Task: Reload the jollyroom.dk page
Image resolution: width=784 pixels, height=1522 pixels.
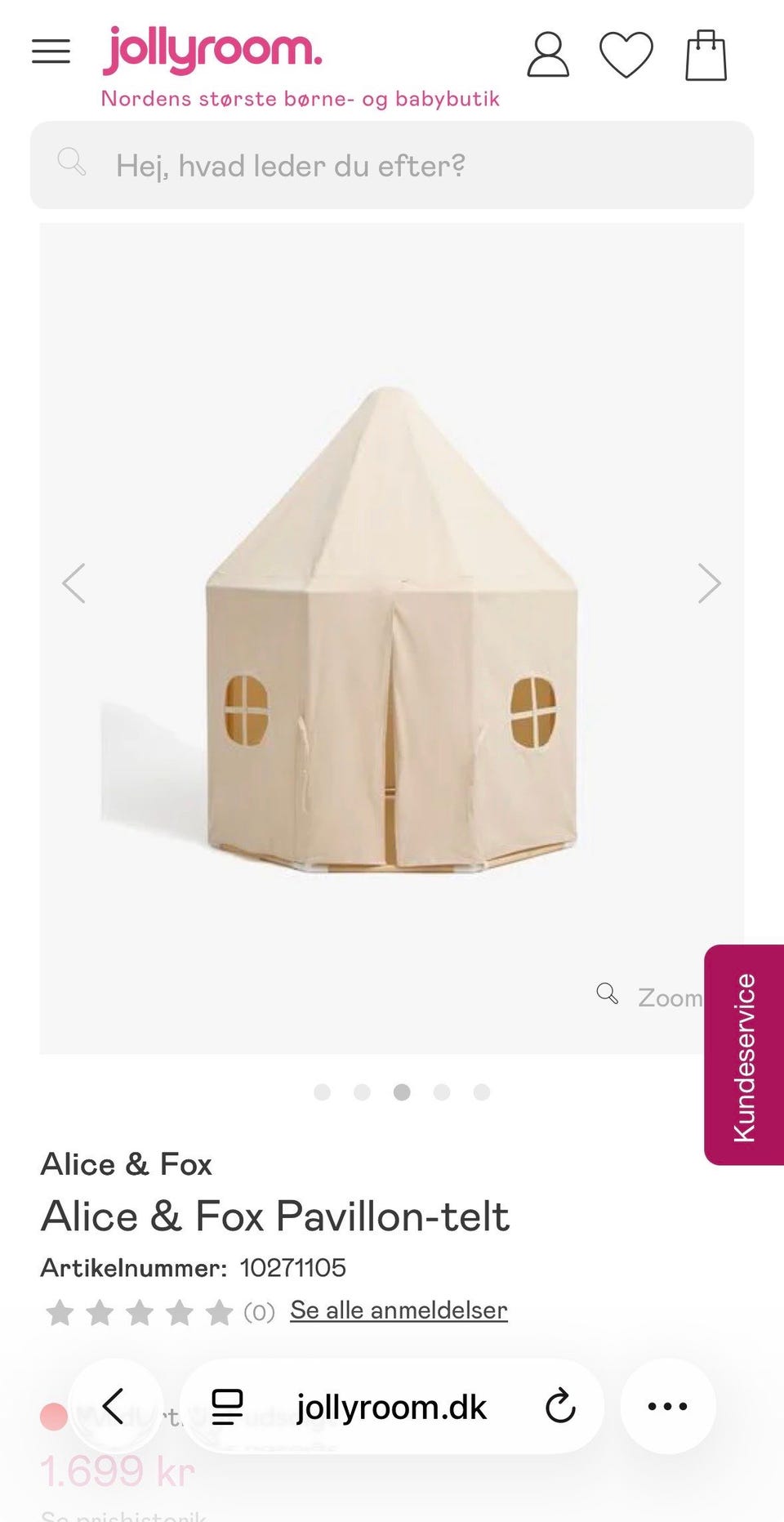Action: 560,1406
